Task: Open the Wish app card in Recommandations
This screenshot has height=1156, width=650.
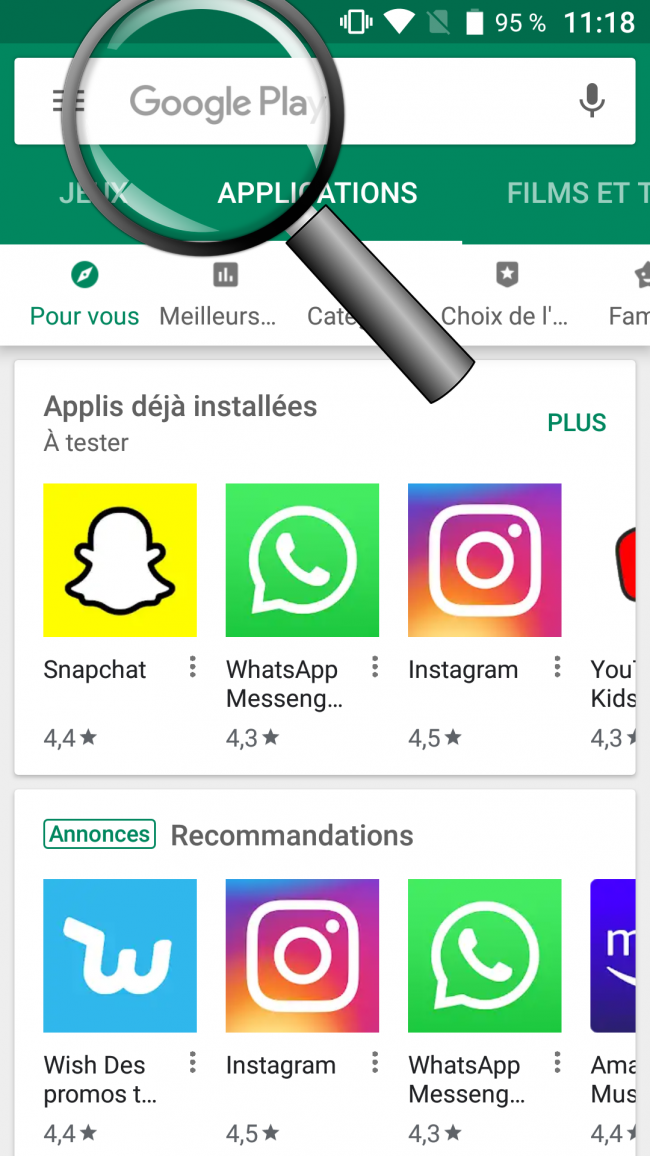Action: pos(120,955)
